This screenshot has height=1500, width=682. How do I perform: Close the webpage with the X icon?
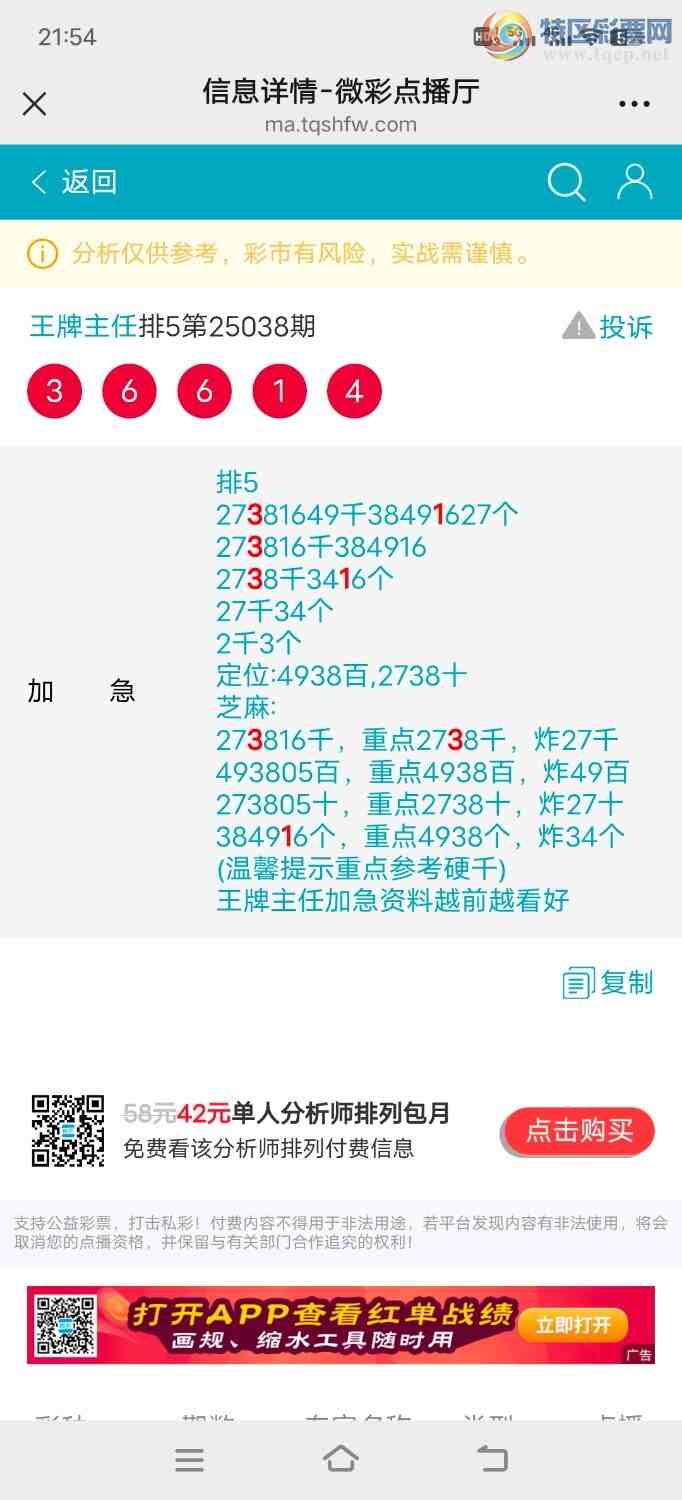coord(34,103)
